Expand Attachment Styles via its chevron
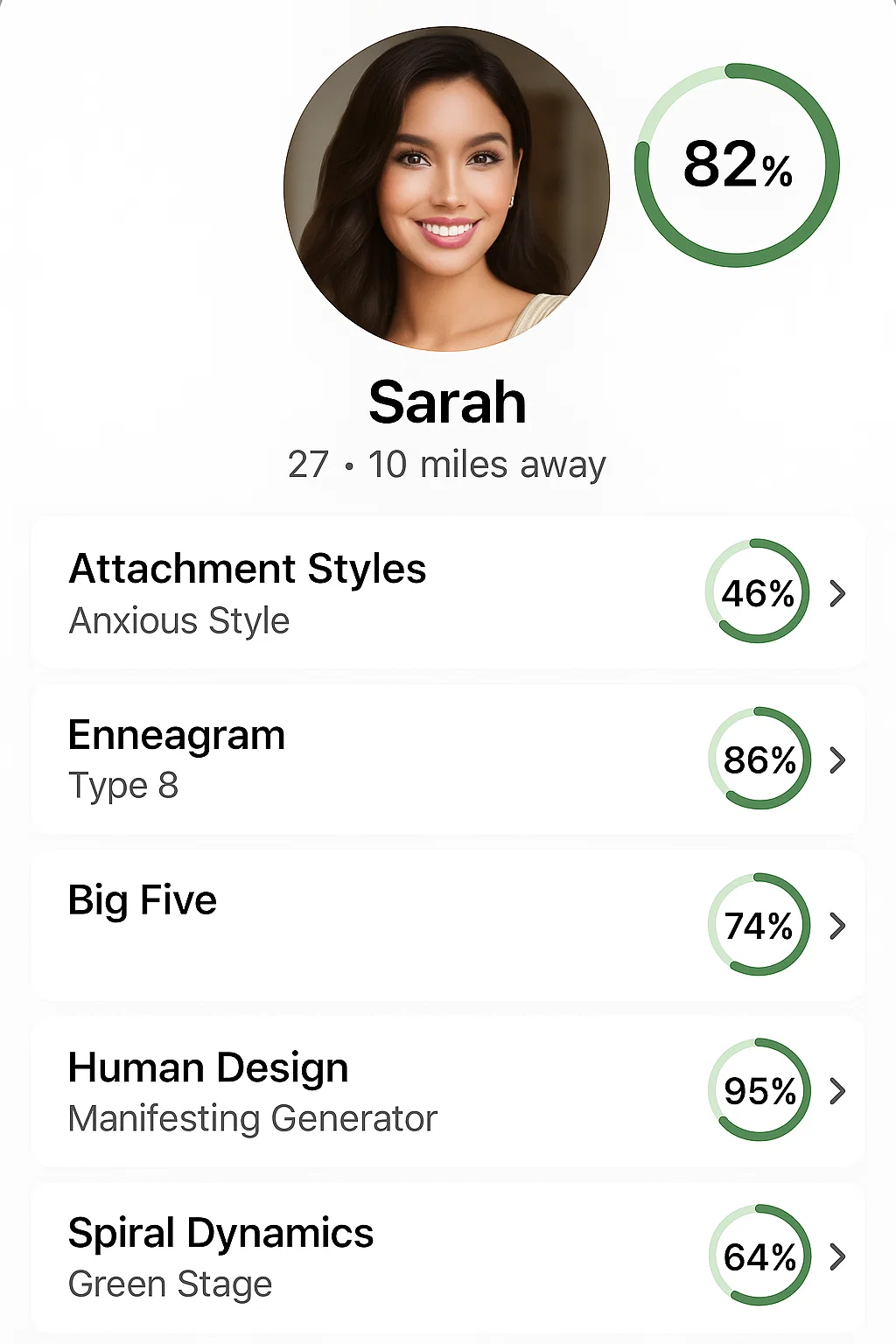 pyautogui.click(x=837, y=593)
